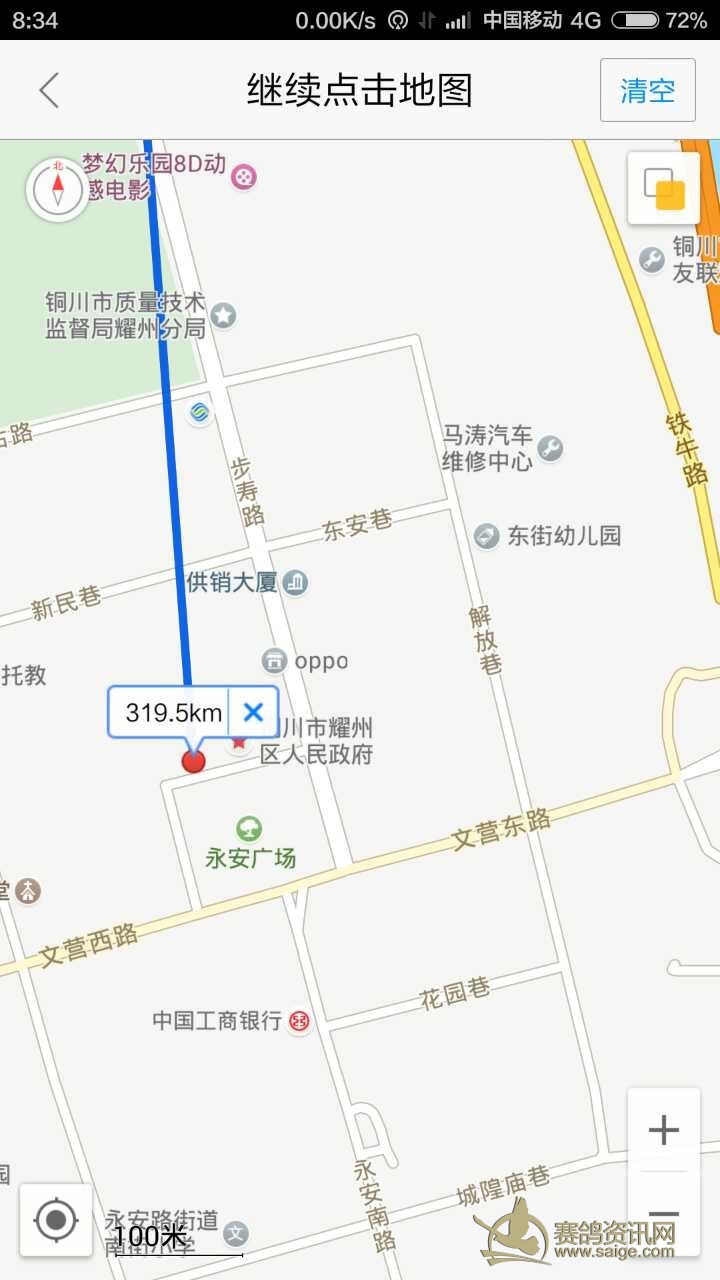Close the 319.5km distance bubble

tap(254, 712)
